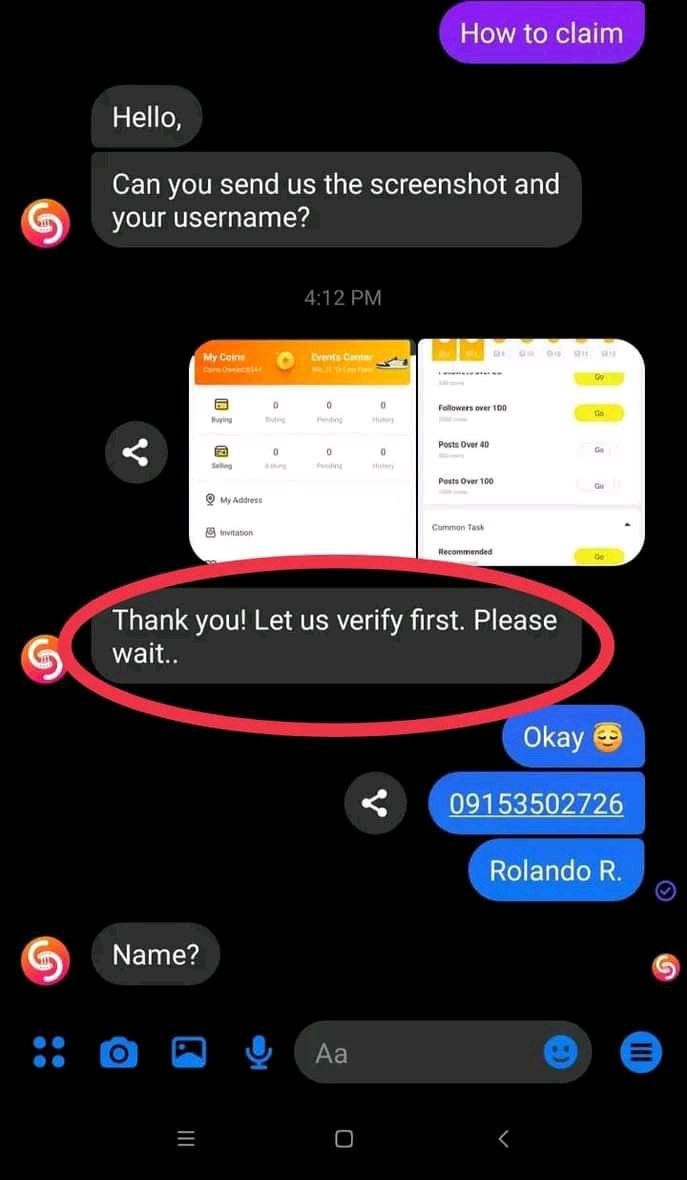This screenshot has width=687, height=1180.
Task: Open the emoji picker in the message box
Action: tap(561, 1052)
